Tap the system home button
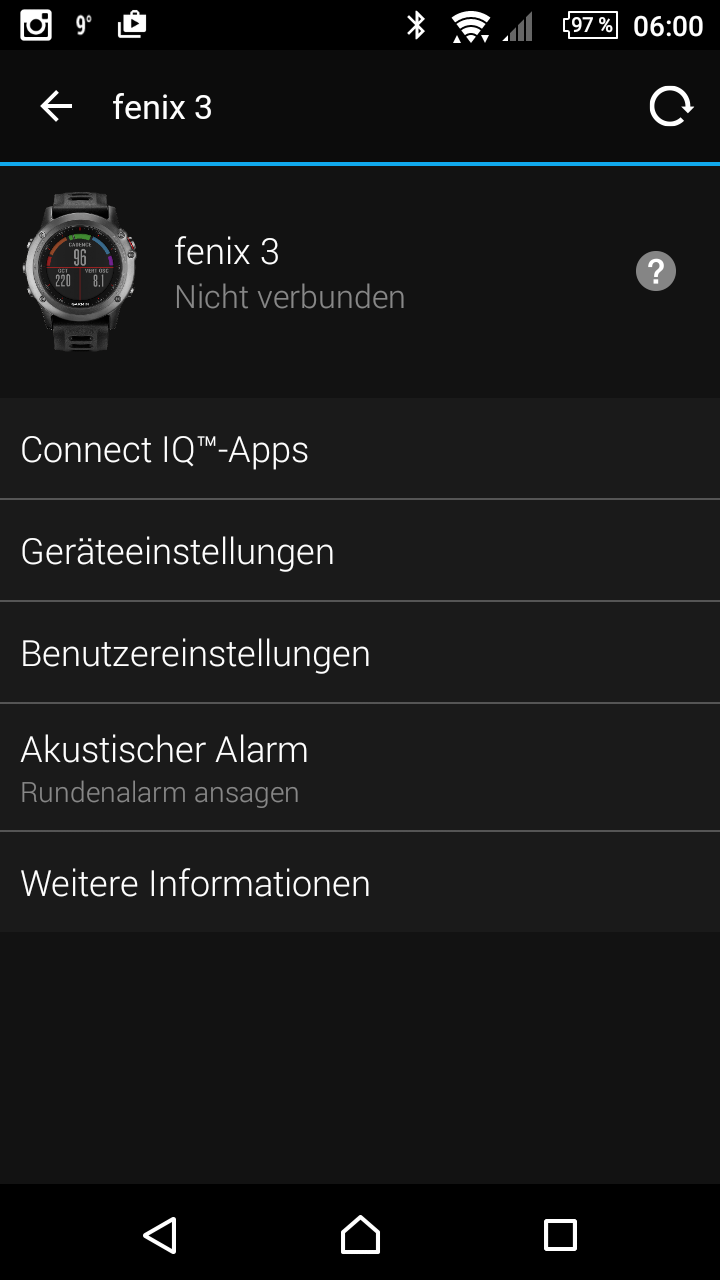The image size is (720, 1280). click(360, 1235)
